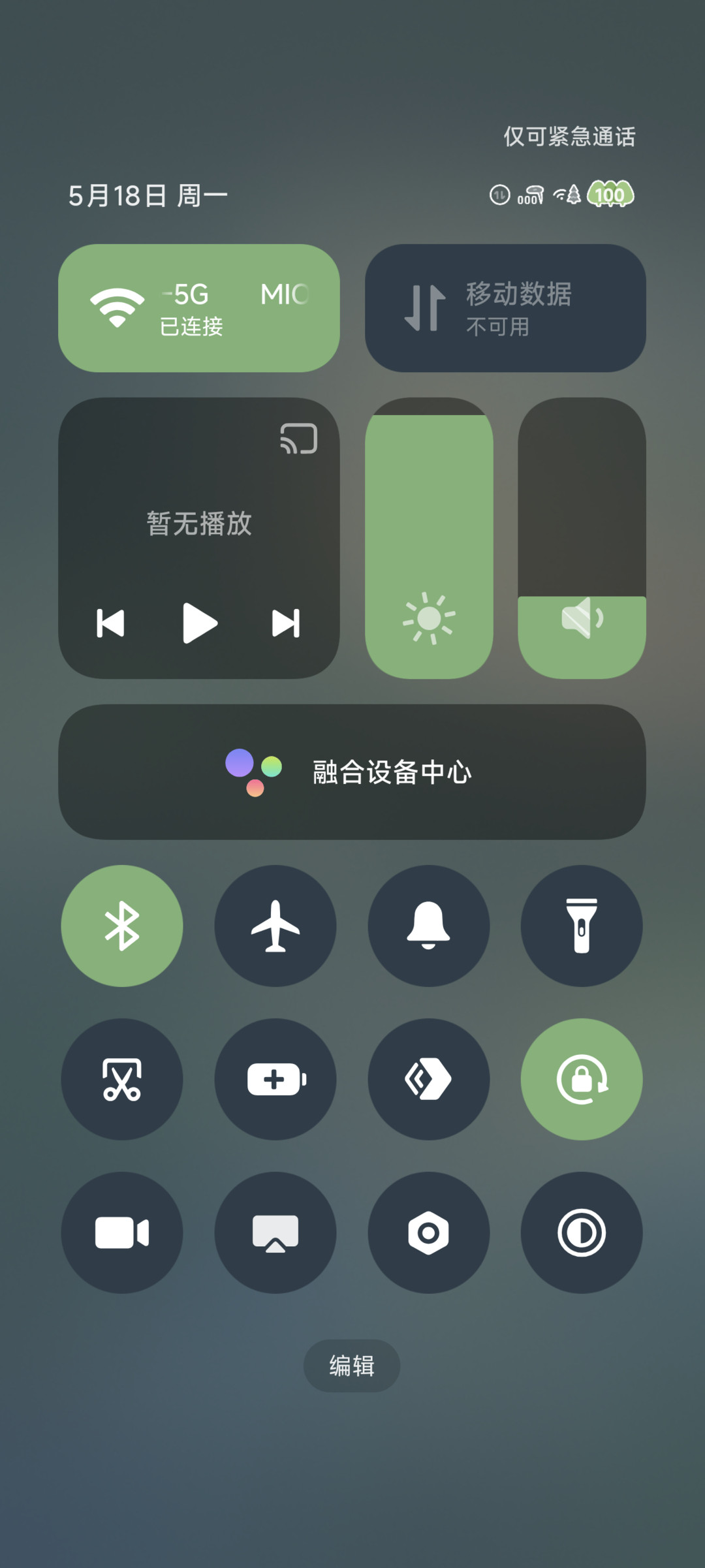The height and width of the screenshot is (1568, 705).
Task: Turn off Bluetooth
Action: click(122, 926)
